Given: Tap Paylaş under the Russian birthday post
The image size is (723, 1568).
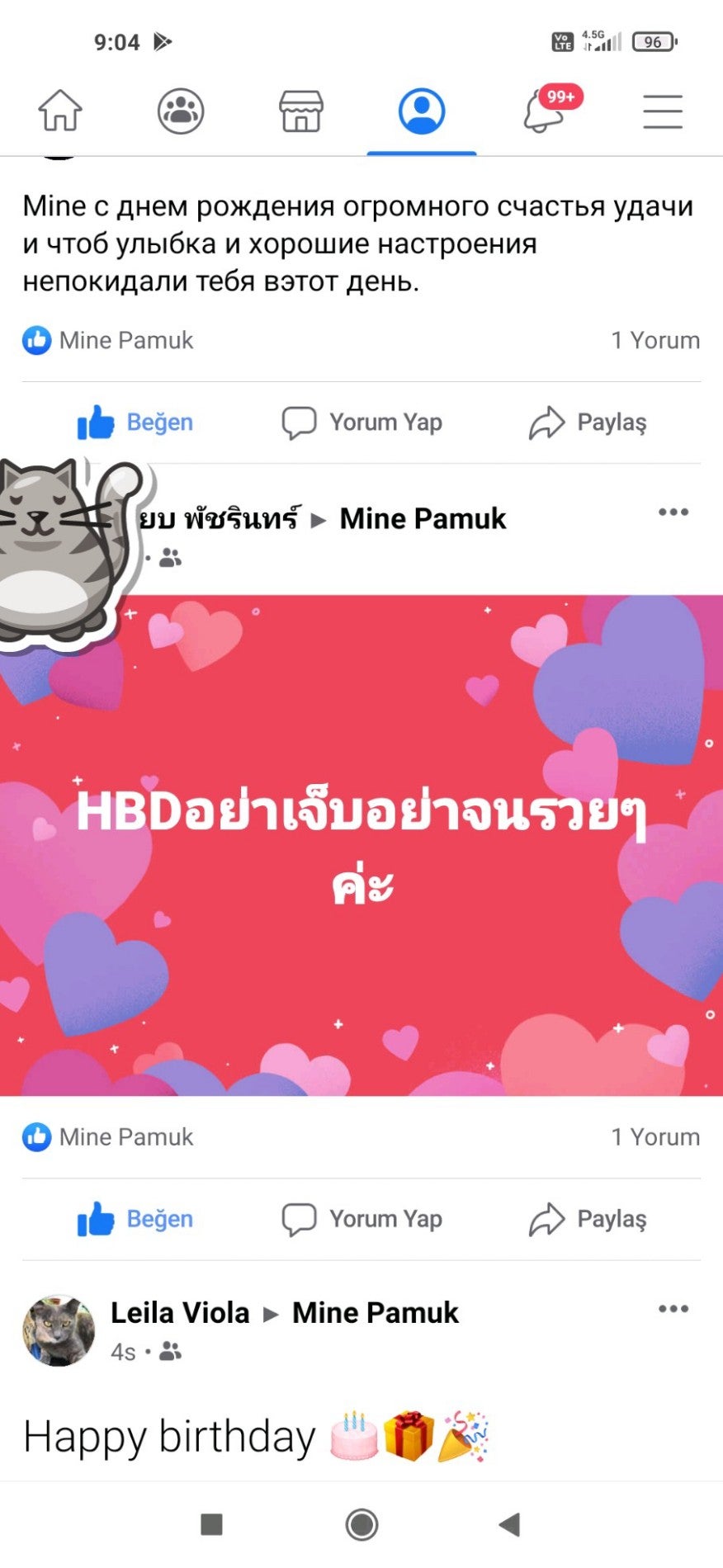Looking at the screenshot, I should pos(588,423).
